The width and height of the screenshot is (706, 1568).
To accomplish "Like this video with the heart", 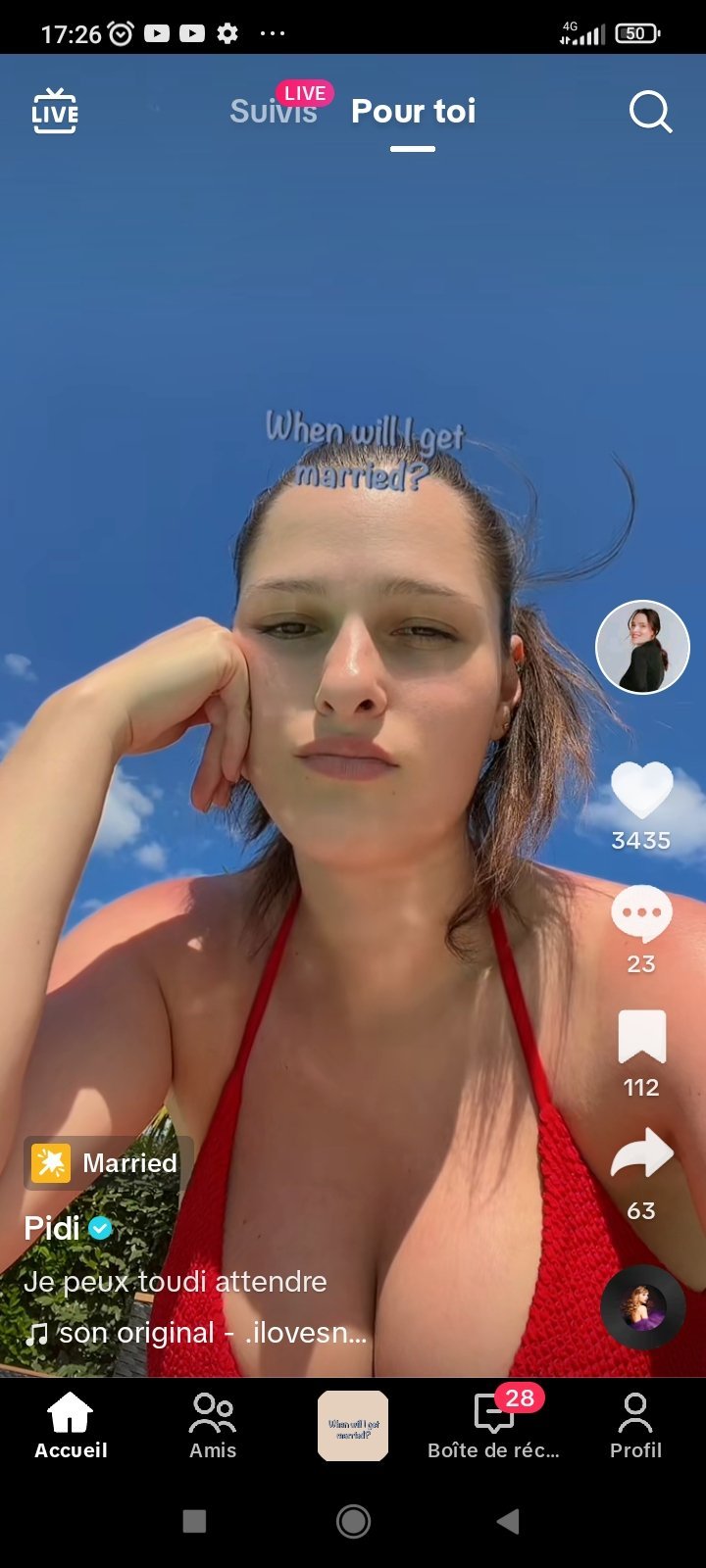I will point(641,790).
